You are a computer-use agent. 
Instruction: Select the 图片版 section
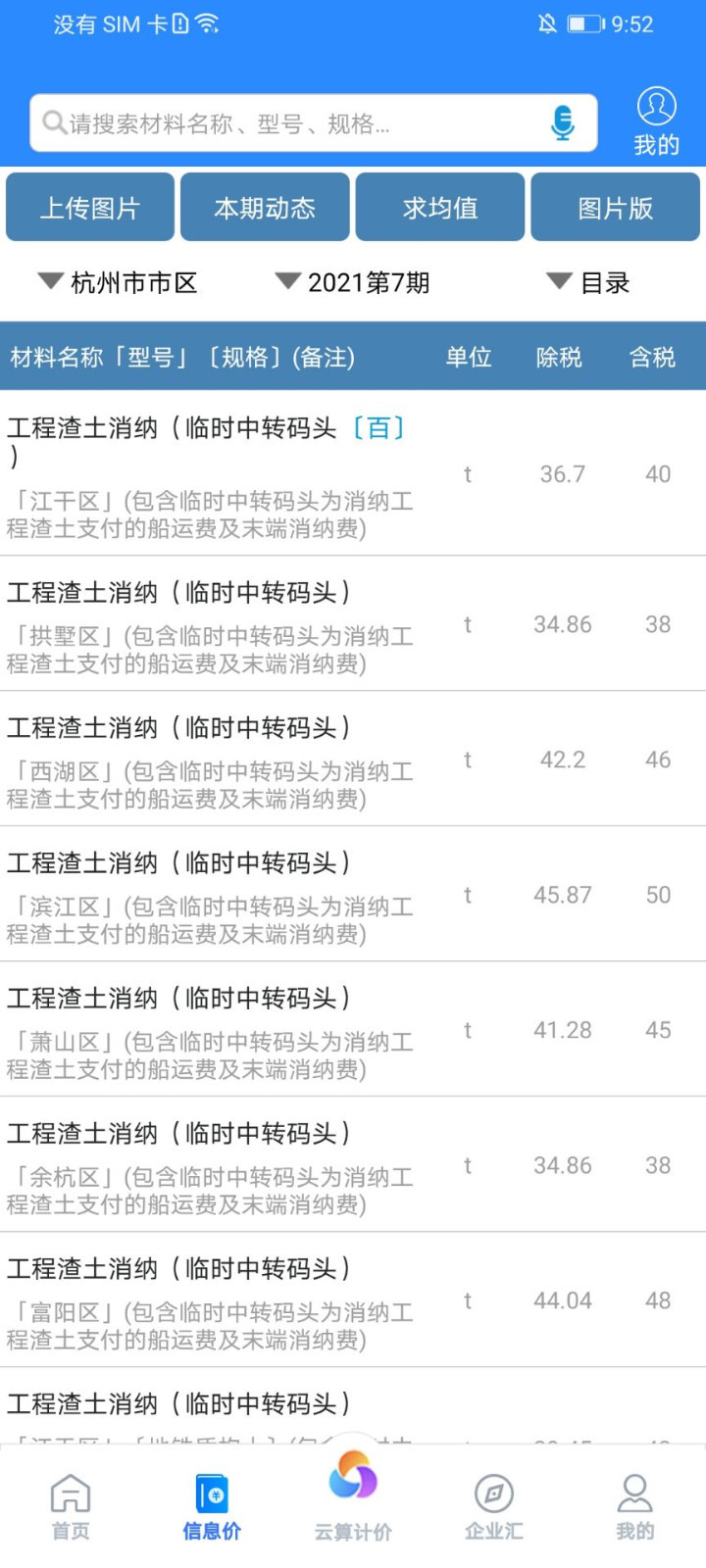pyautogui.click(x=616, y=207)
